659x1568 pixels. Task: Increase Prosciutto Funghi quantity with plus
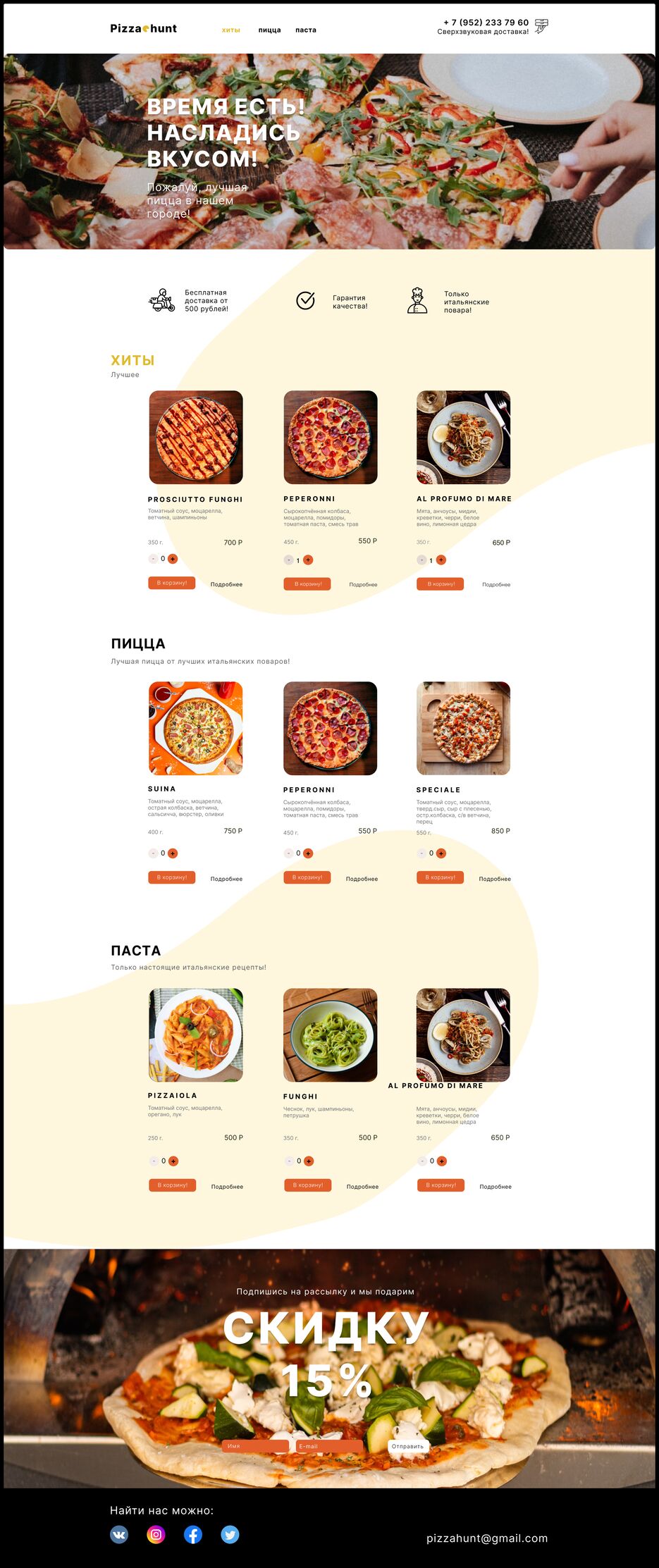173,559
